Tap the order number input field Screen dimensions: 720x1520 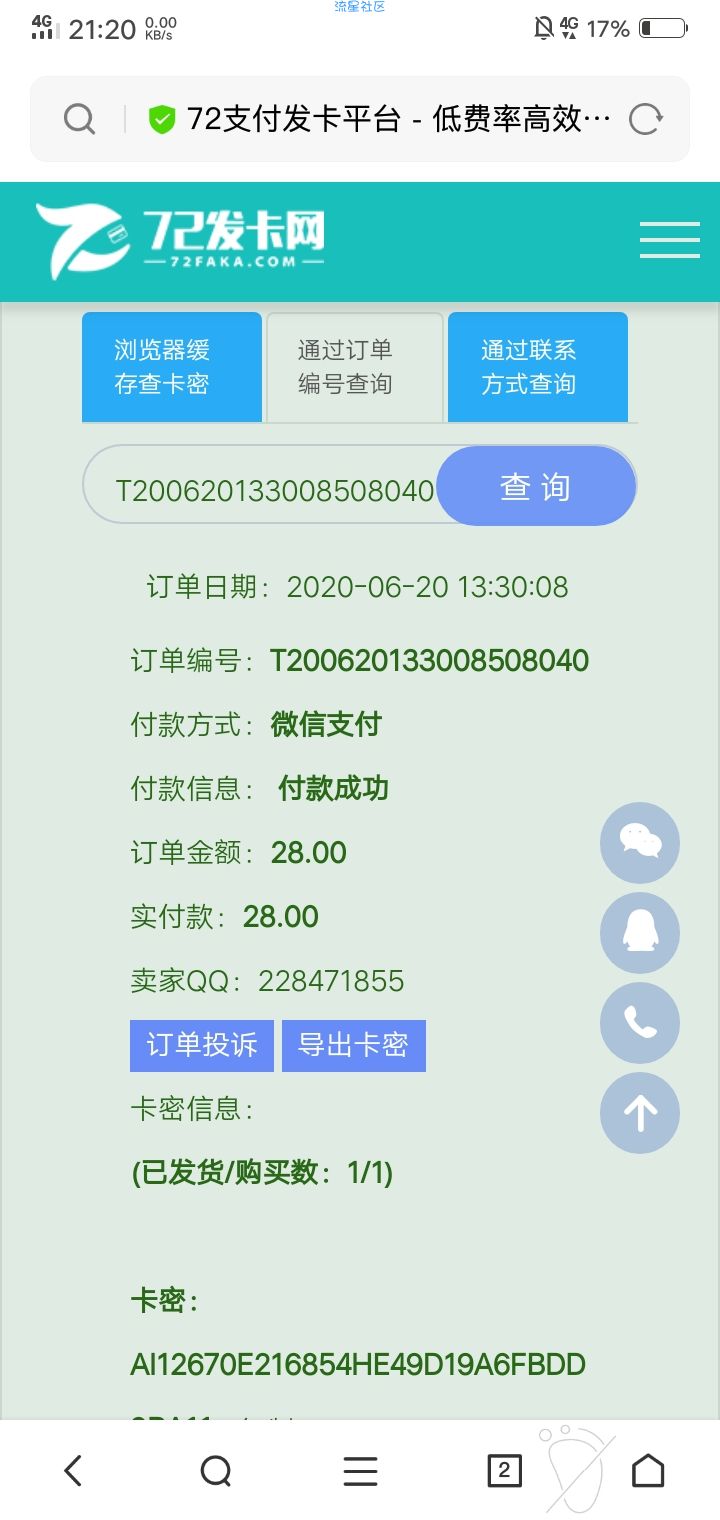tap(262, 486)
